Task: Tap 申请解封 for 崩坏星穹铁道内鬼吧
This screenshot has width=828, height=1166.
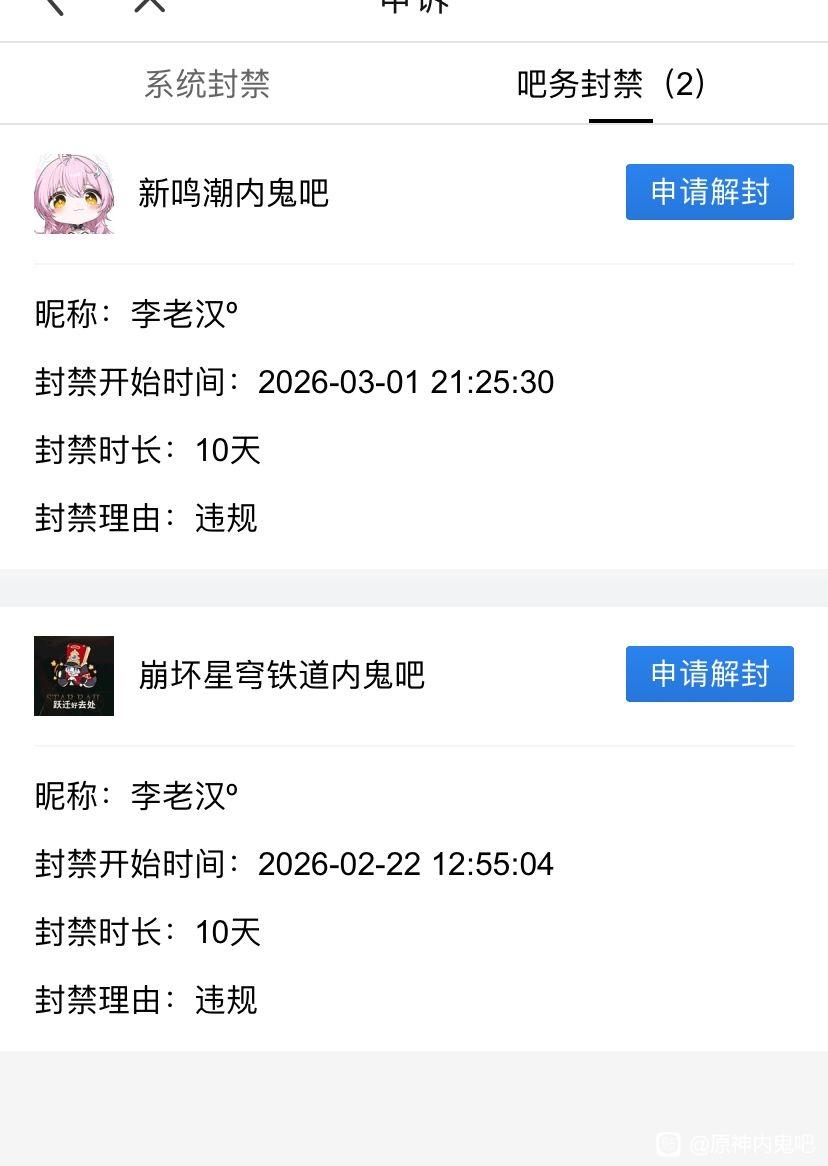Action: point(709,674)
